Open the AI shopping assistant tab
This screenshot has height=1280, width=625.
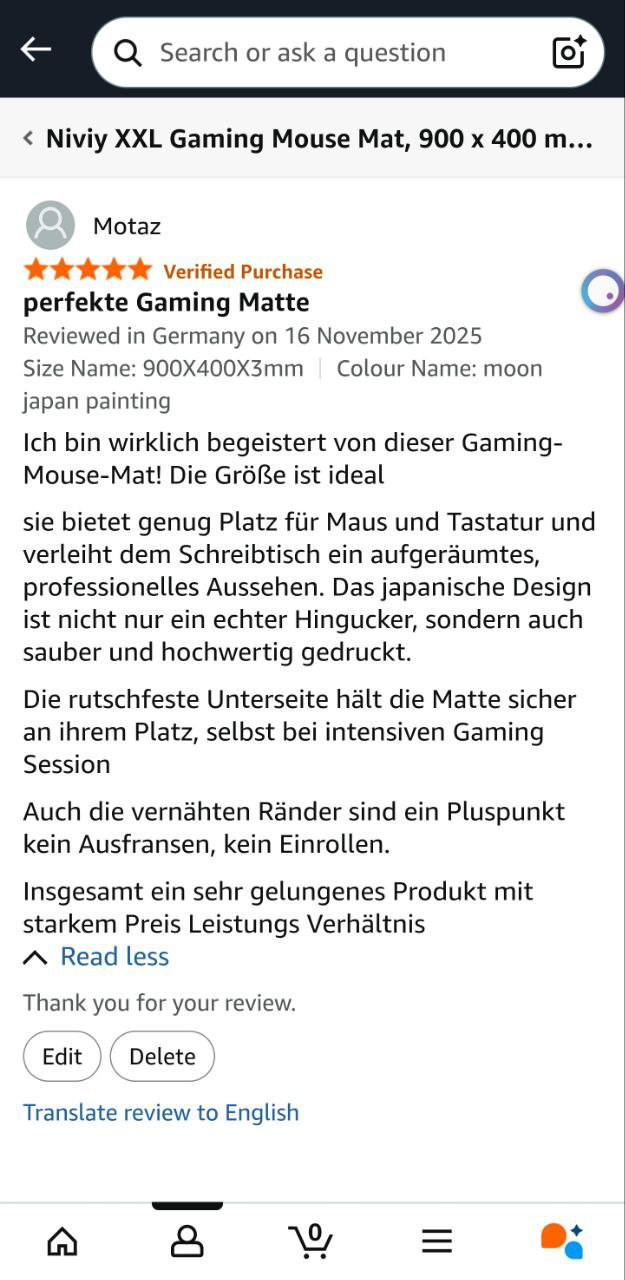point(562,1241)
